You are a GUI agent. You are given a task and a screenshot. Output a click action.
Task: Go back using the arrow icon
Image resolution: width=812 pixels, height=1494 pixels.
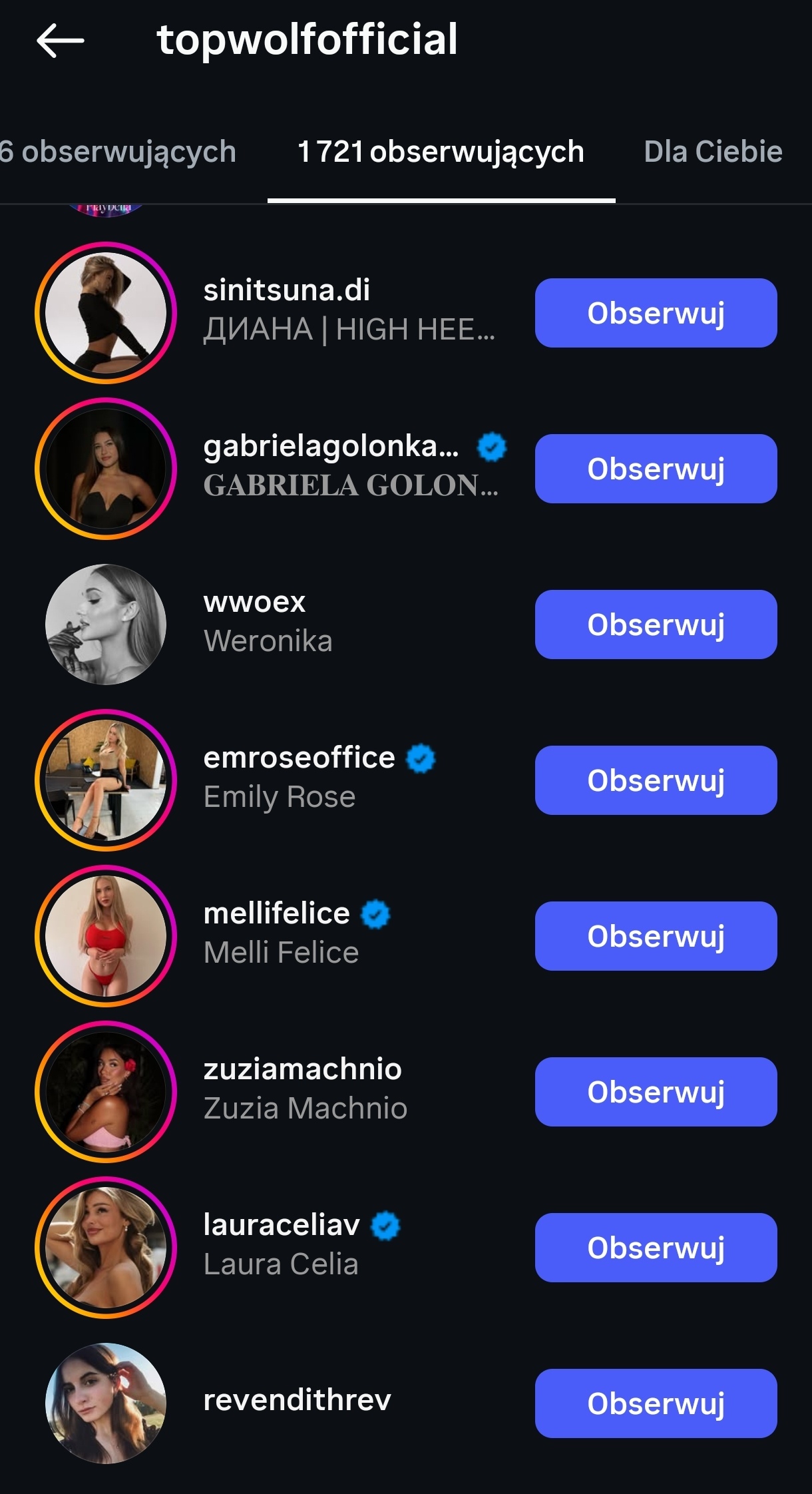[x=60, y=41]
